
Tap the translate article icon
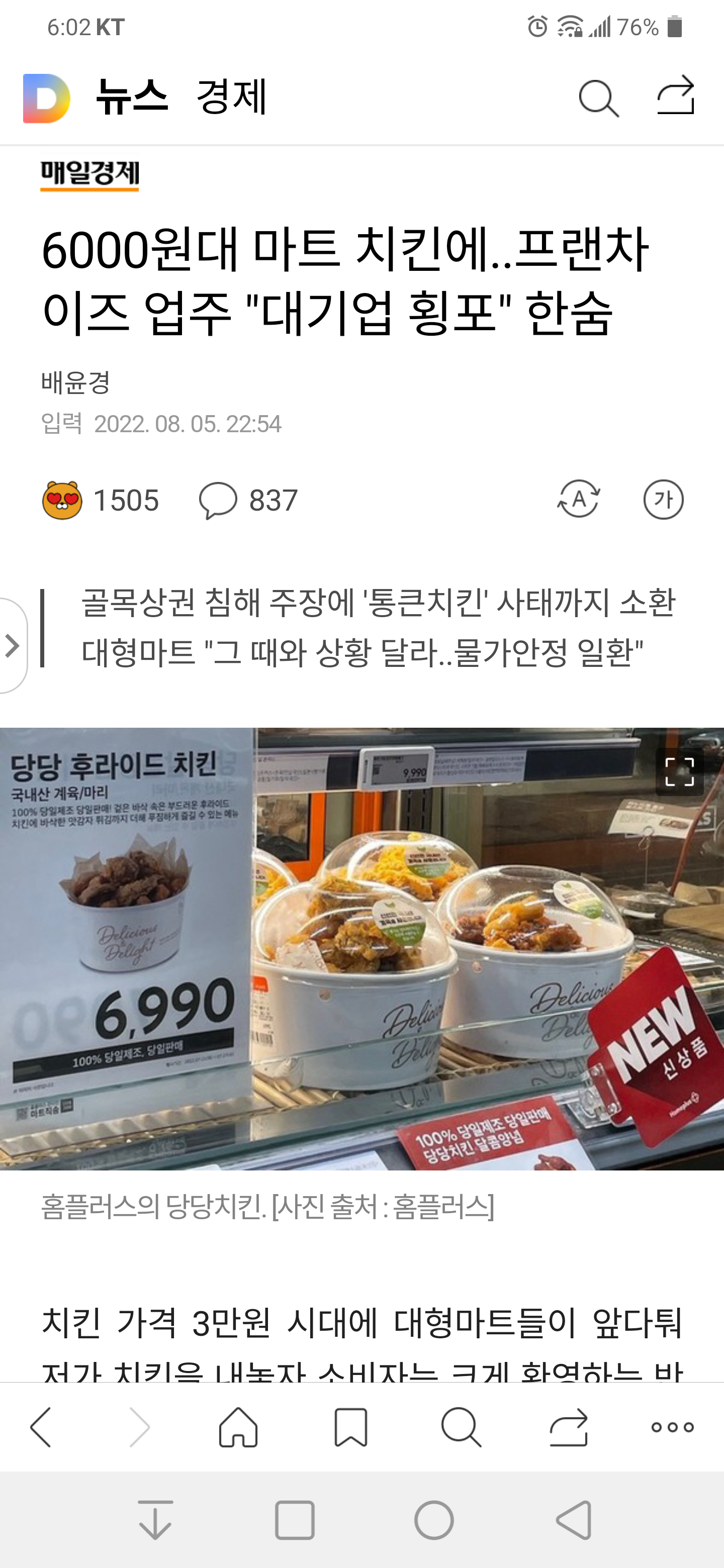coord(579,499)
